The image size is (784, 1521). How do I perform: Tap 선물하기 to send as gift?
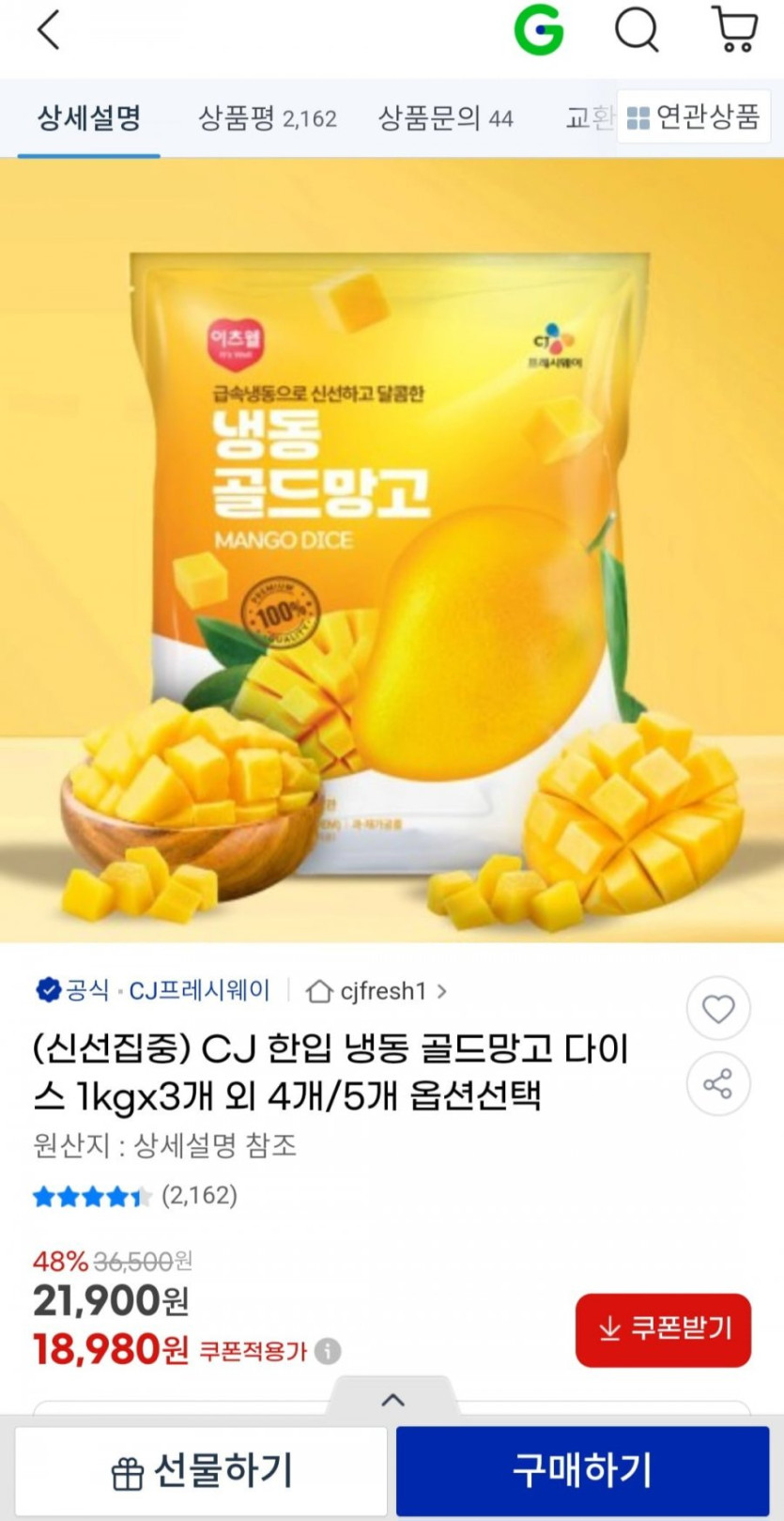tap(201, 1470)
